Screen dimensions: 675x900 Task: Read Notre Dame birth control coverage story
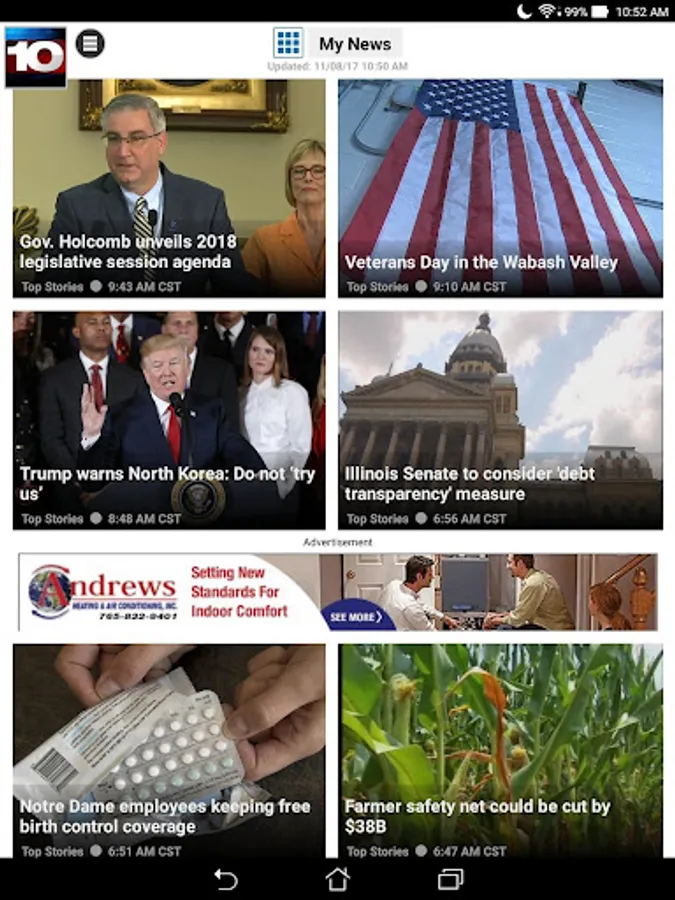(x=169, y=750)
